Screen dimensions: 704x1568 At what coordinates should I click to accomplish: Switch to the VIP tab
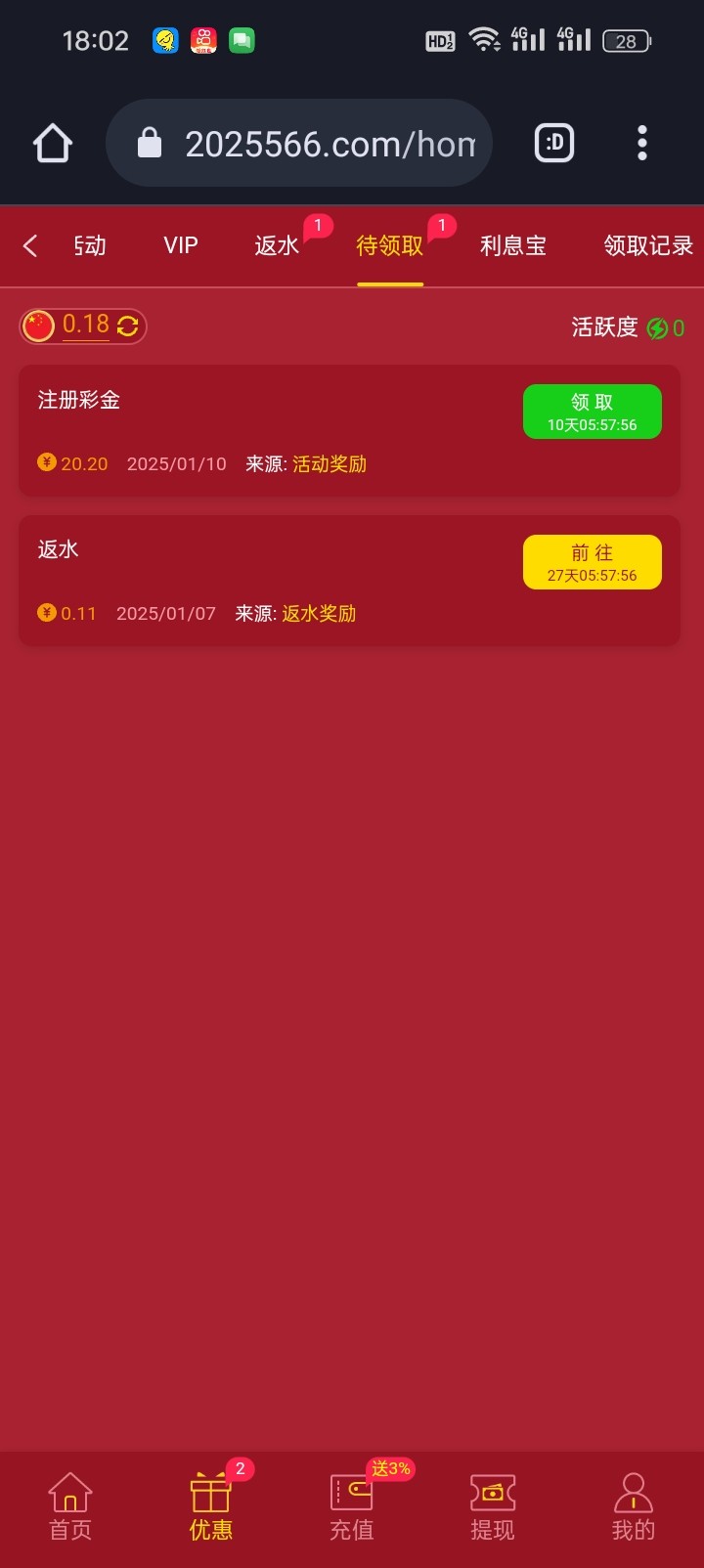click(181, 245)
